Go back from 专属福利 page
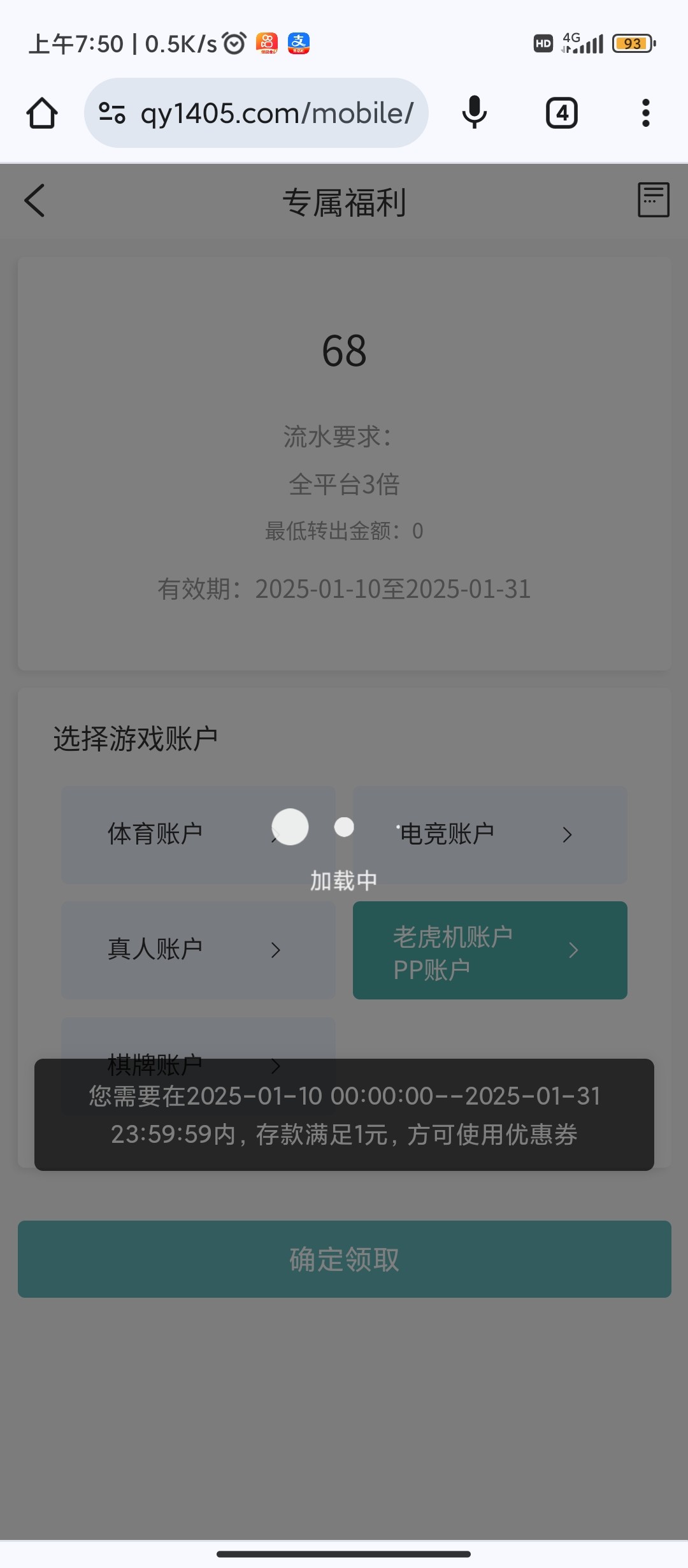Viewport: 688px width, 1568px height. click(35, 201)
